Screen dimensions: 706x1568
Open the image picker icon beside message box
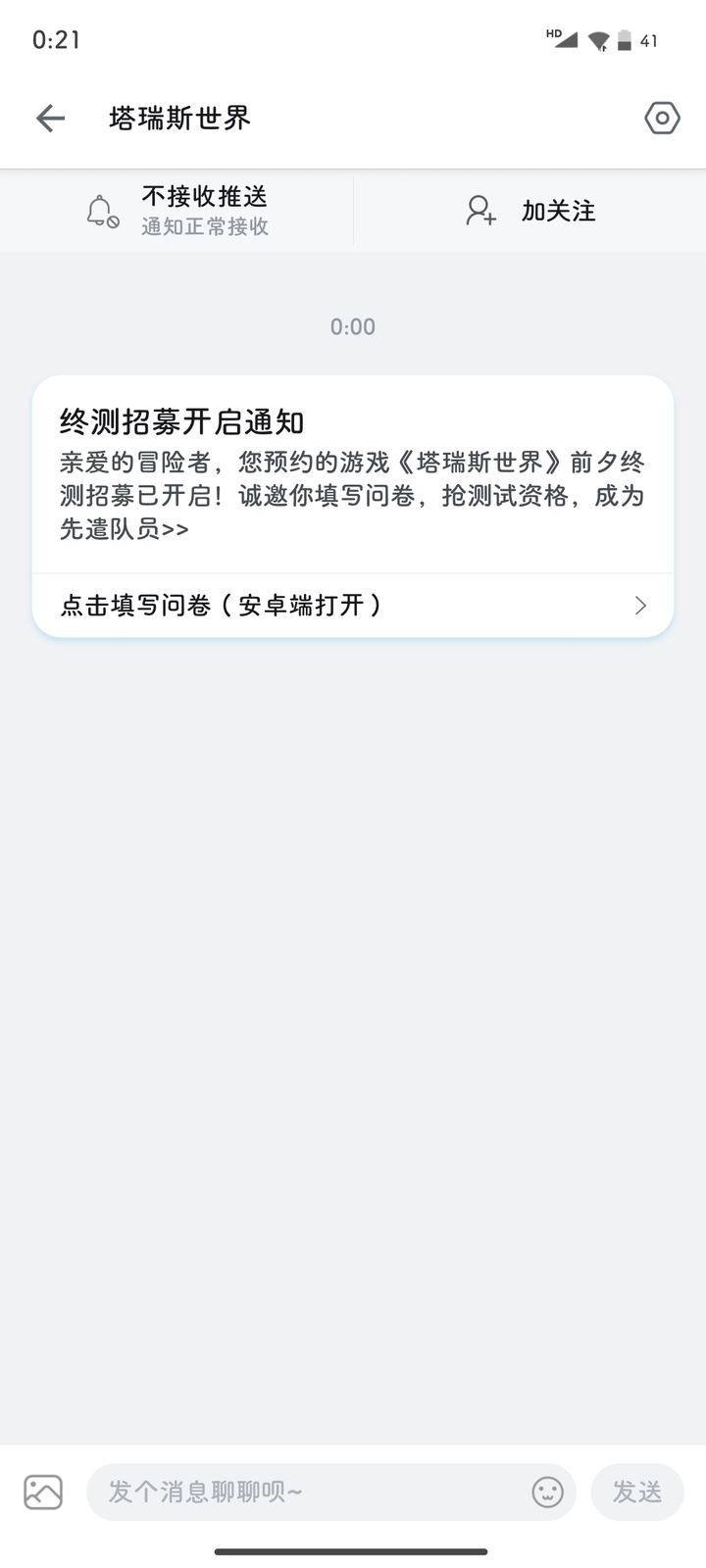43,1491
